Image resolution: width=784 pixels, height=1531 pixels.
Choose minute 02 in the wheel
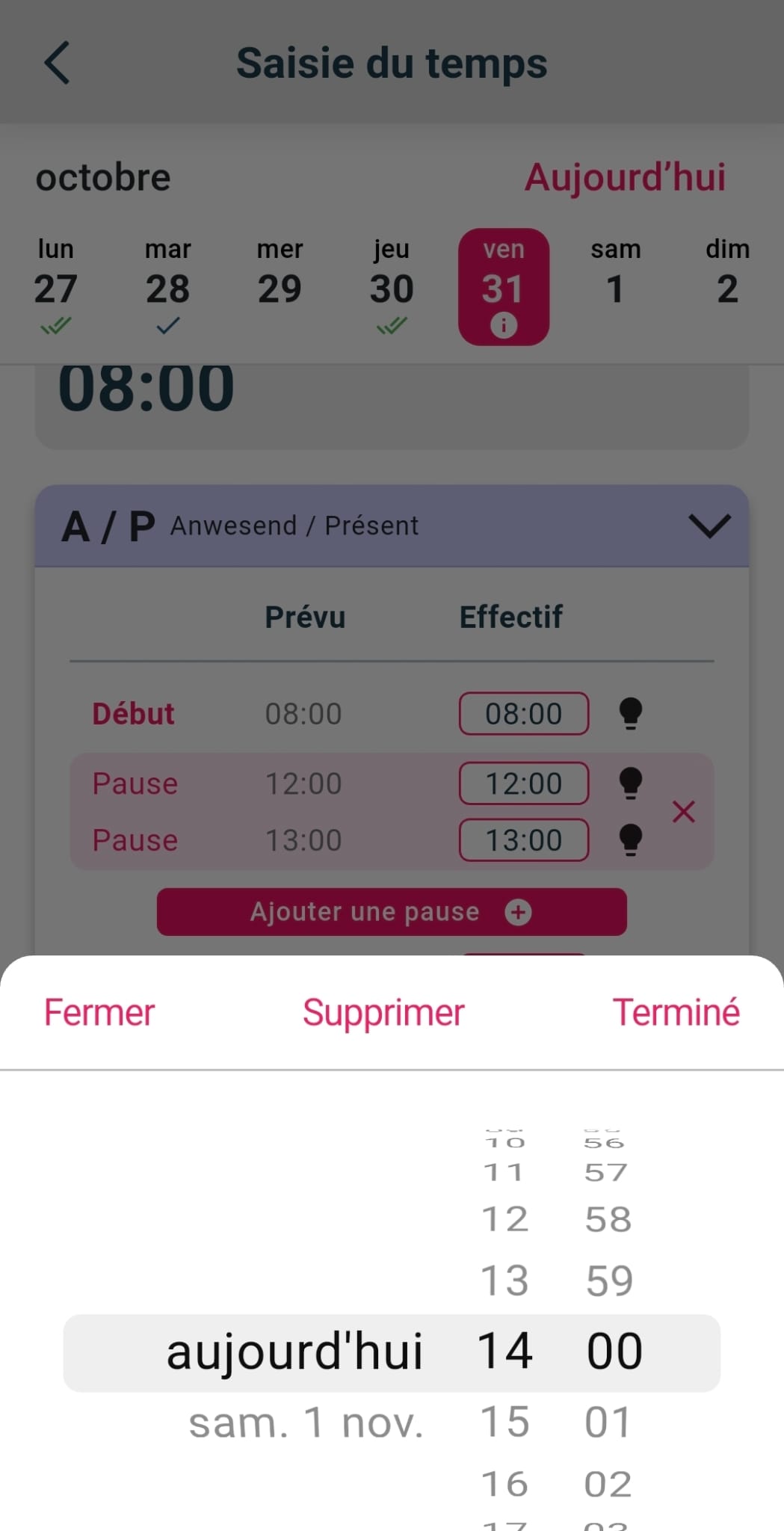tap(608, 1484)
